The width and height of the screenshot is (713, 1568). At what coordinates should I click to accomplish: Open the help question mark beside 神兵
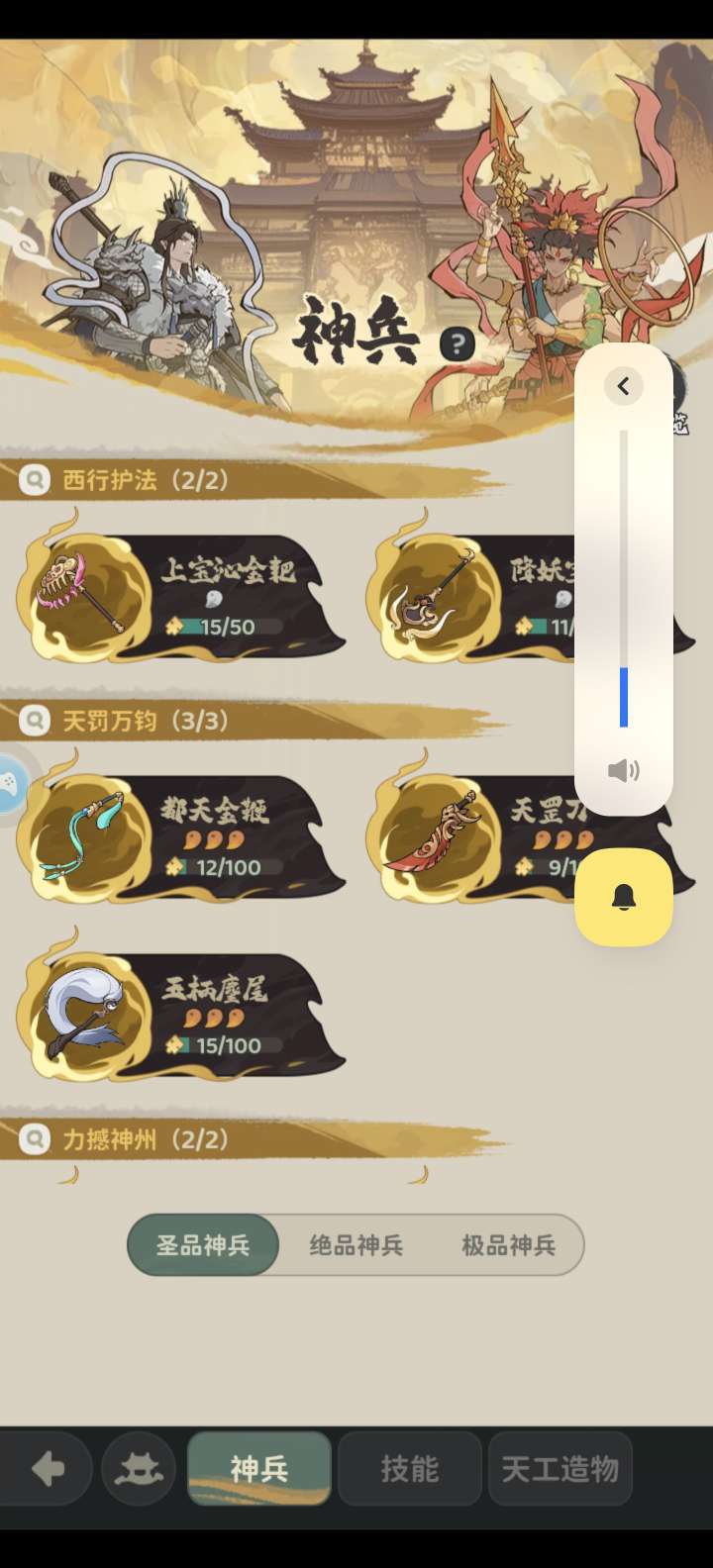point(457,344)
